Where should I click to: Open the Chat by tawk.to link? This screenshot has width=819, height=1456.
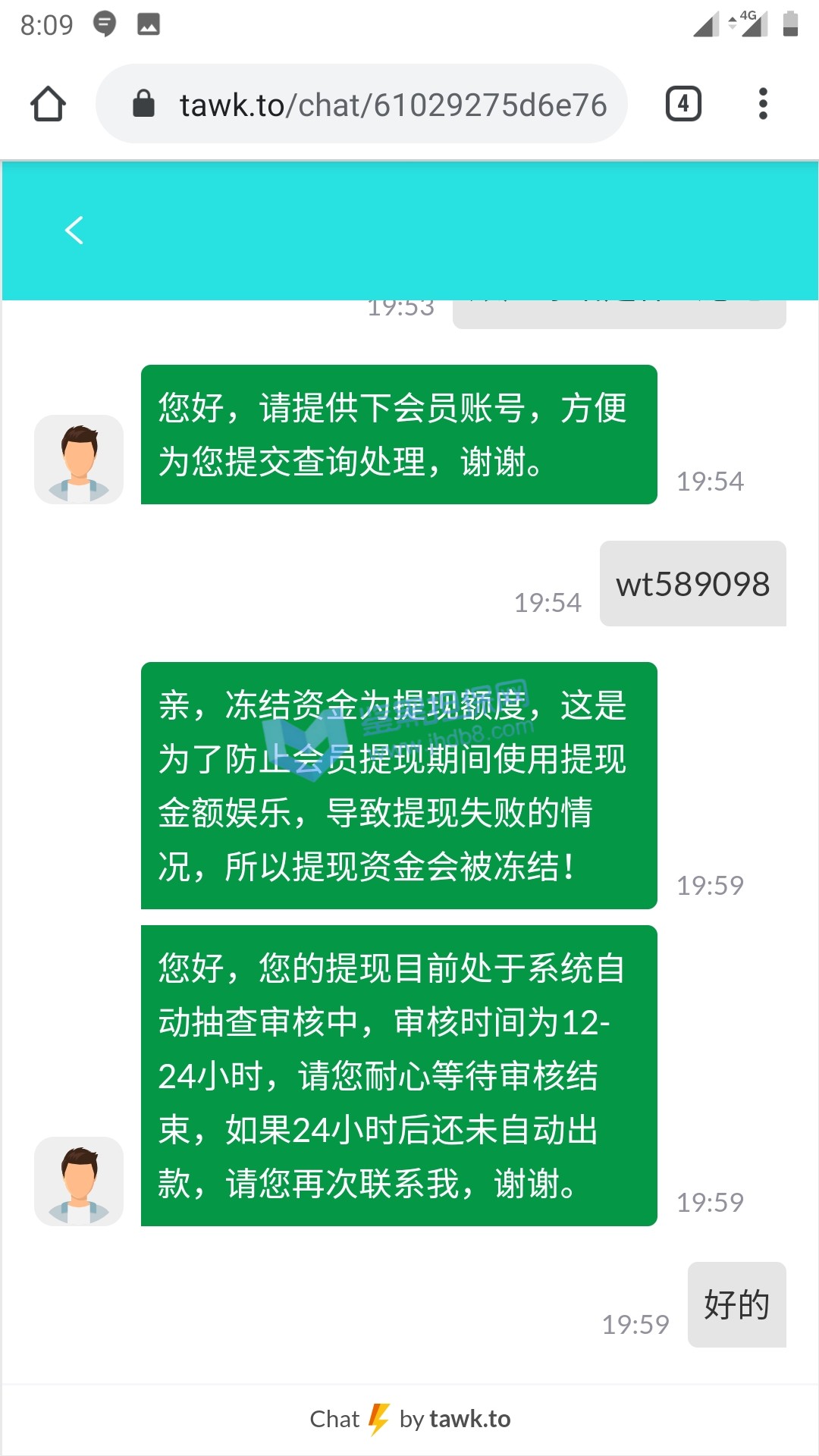(410, 1419)
